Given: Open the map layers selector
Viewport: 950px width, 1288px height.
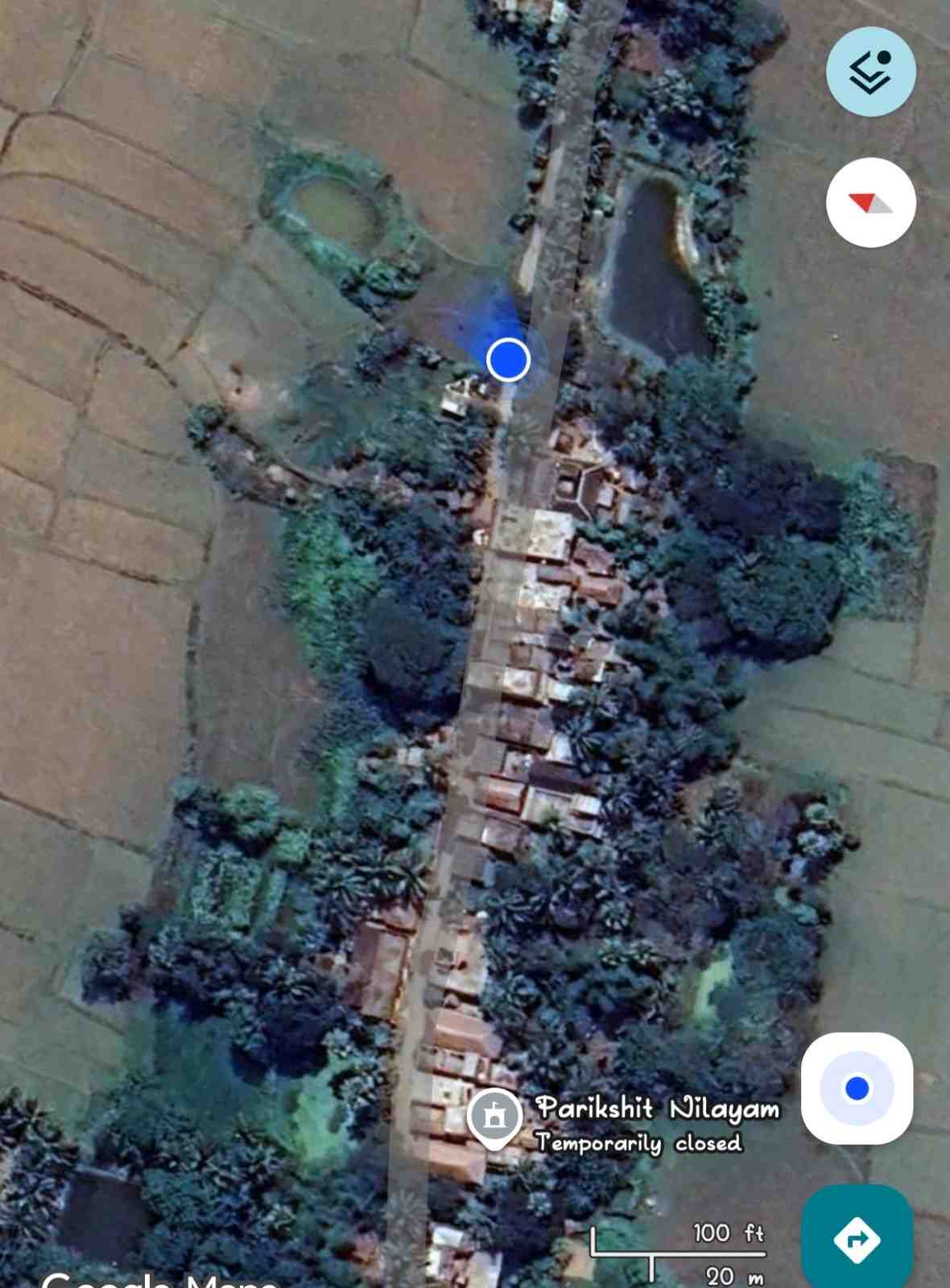Looking at the screenshot, I should point(870,72).
